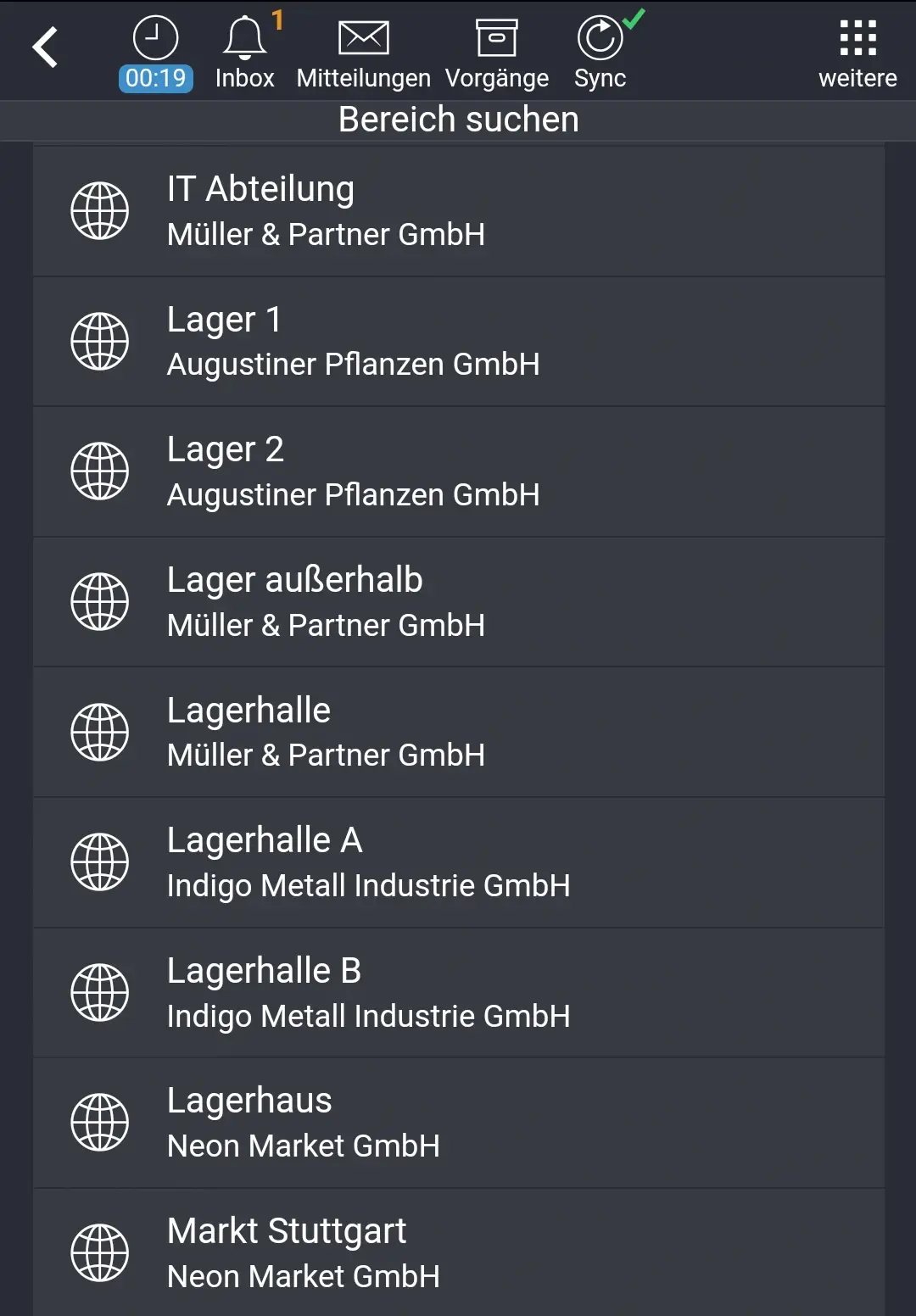Select Lager außerhalb area
Screen dimensions: 916x1316
458,602
